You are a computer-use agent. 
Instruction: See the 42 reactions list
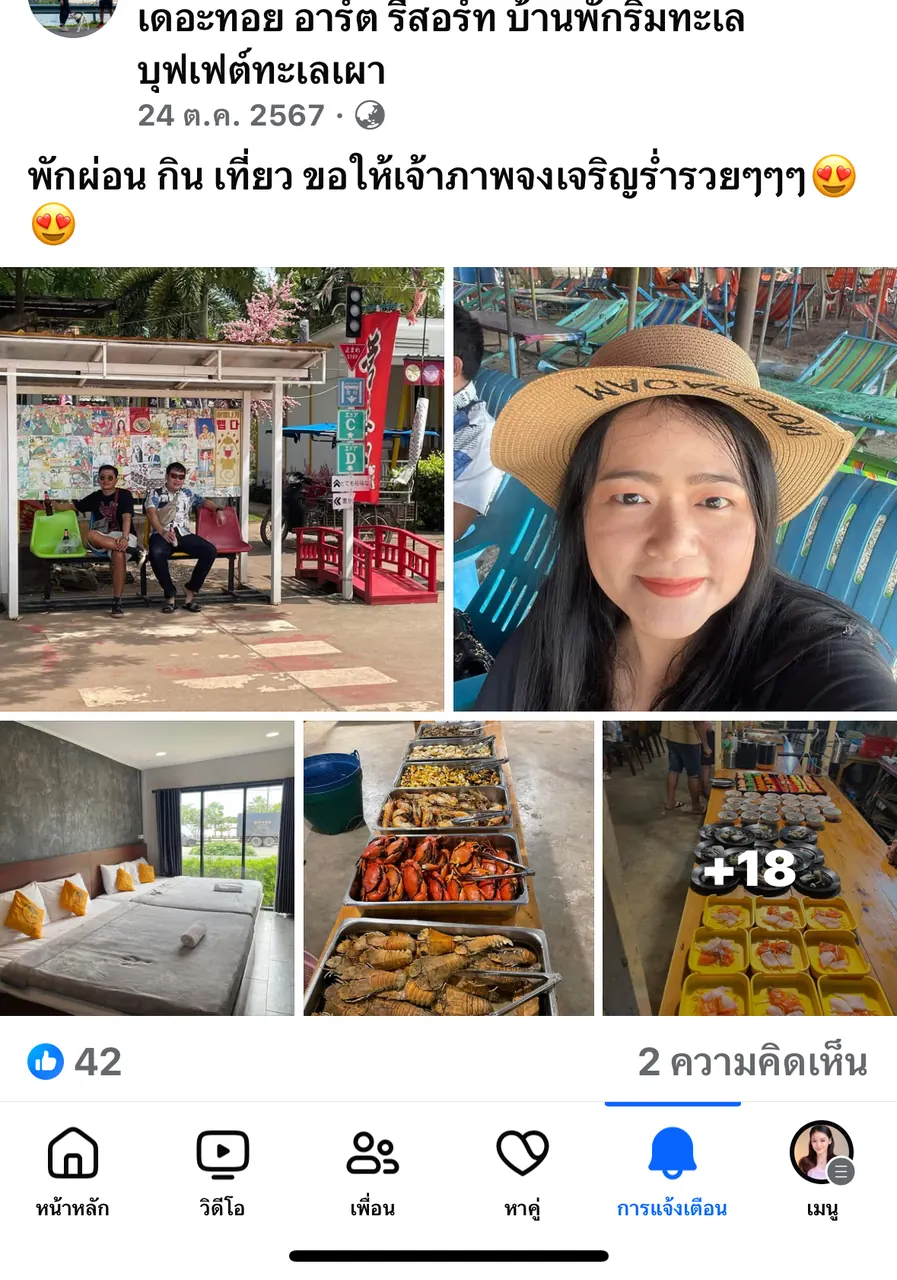pos(75,1061)
